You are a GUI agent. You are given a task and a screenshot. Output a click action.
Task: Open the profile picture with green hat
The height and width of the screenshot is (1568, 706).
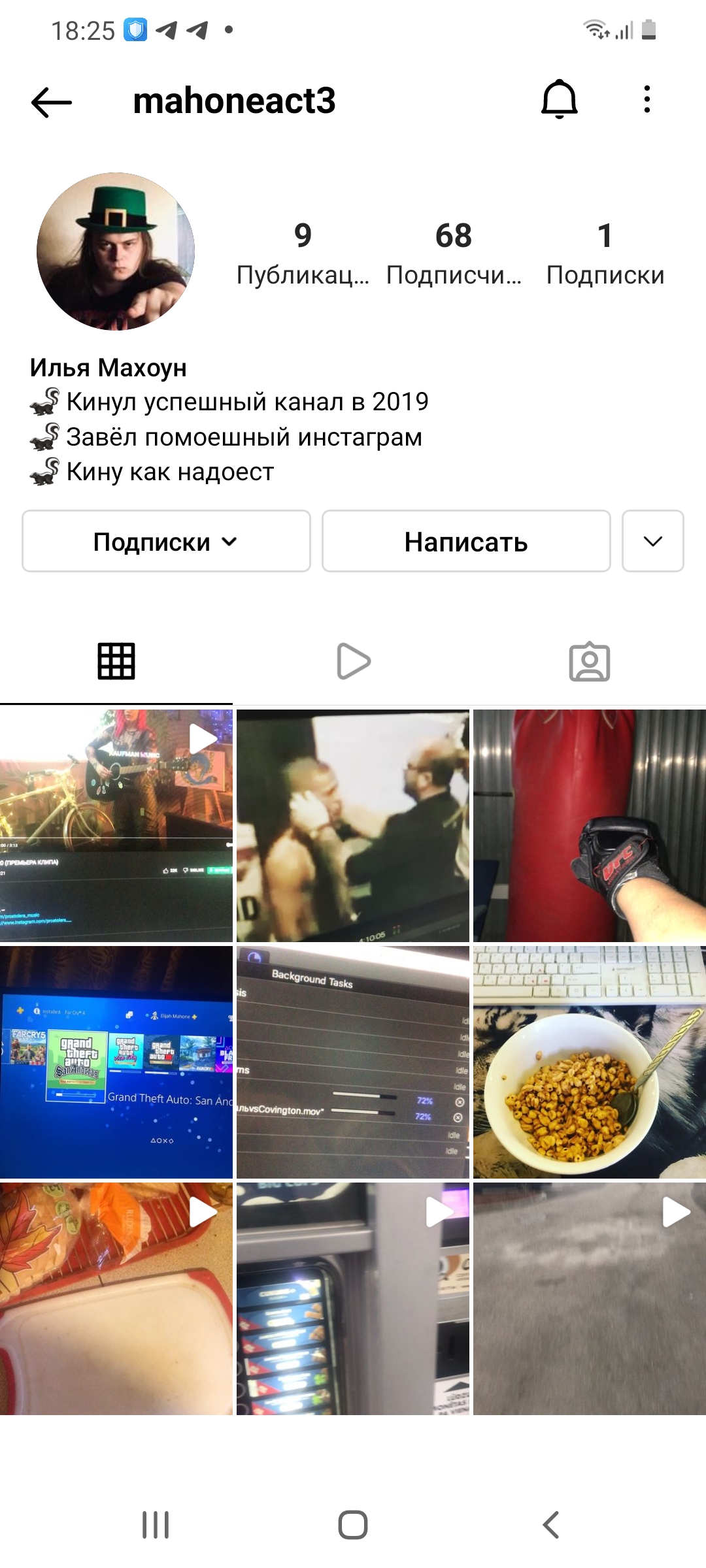pos(116,252)
